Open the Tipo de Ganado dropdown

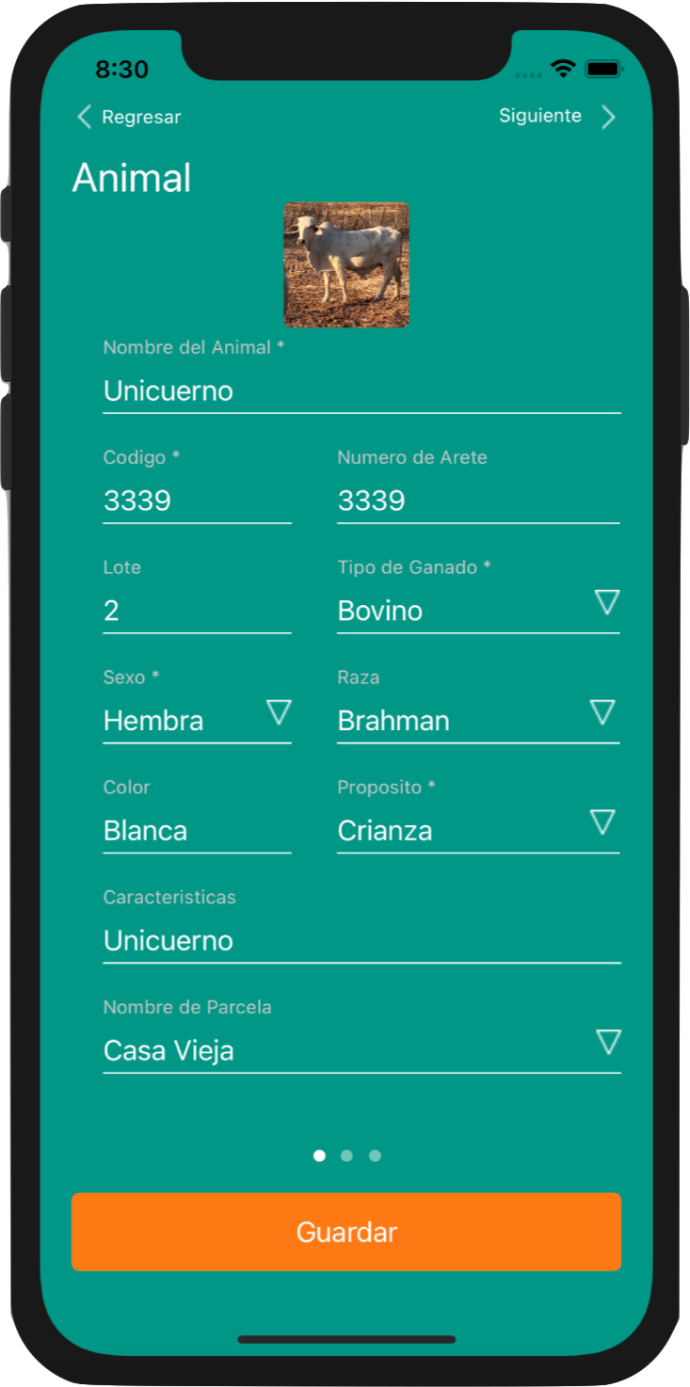478,611
